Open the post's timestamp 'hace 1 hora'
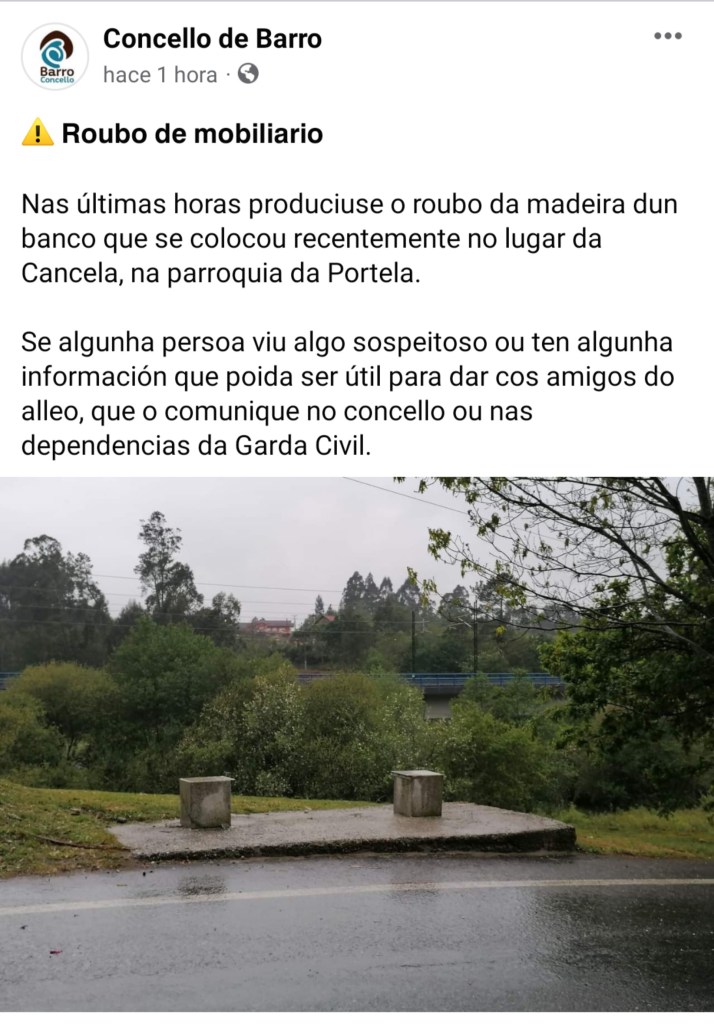Viewport: 714px width, 1024px height. 160,75
